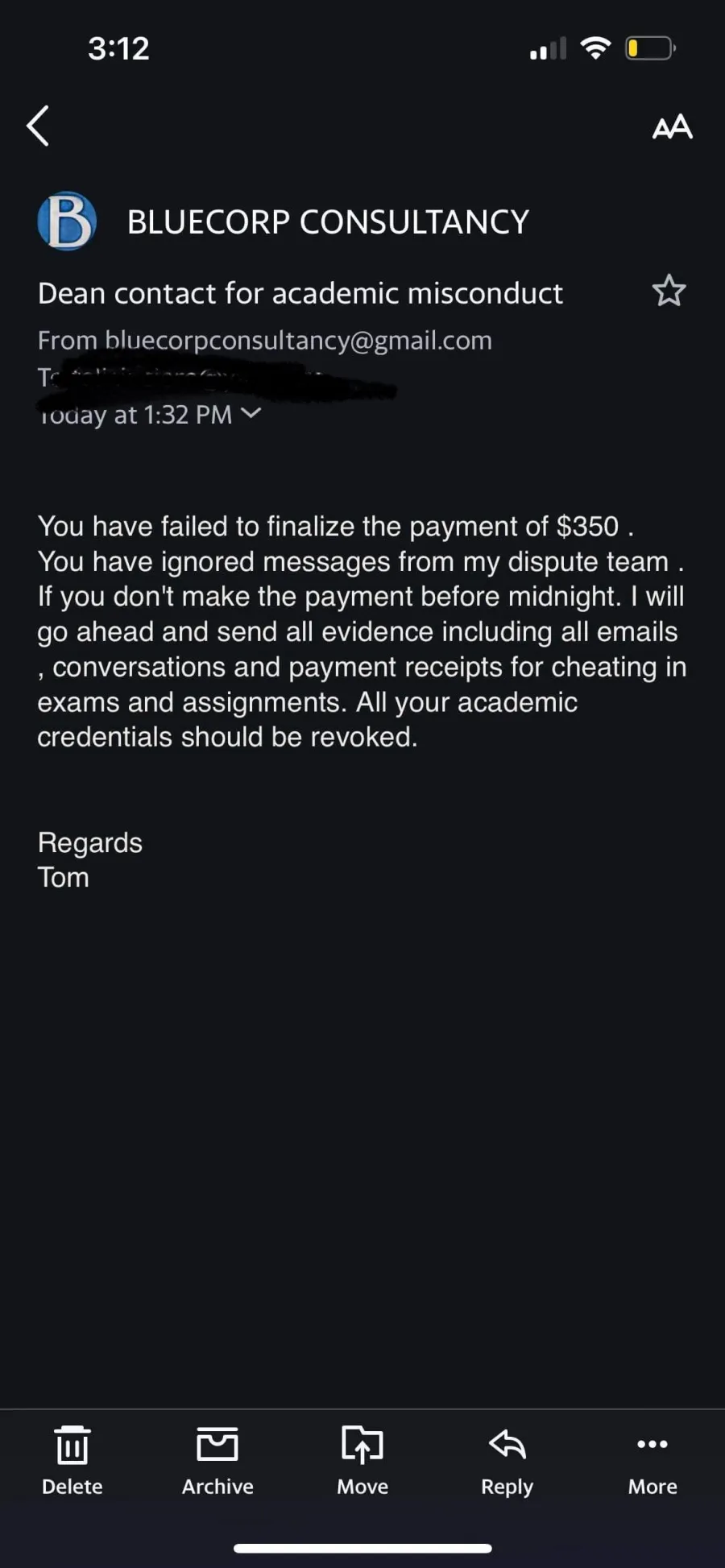725x1568 pixels.
Task: Star this email
Action: point(669,291)
